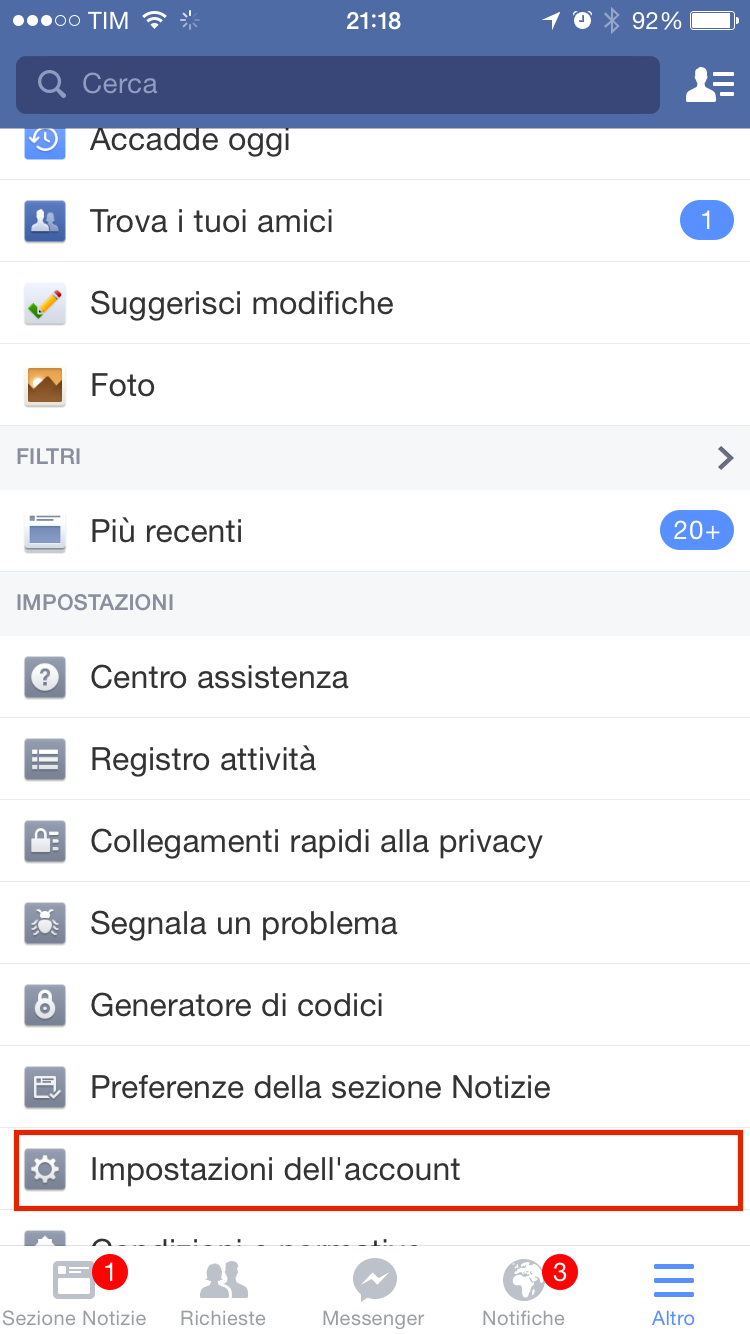This screenshot has width=750, height=1334.
Task: Open the Foto row
Action: 375,385
